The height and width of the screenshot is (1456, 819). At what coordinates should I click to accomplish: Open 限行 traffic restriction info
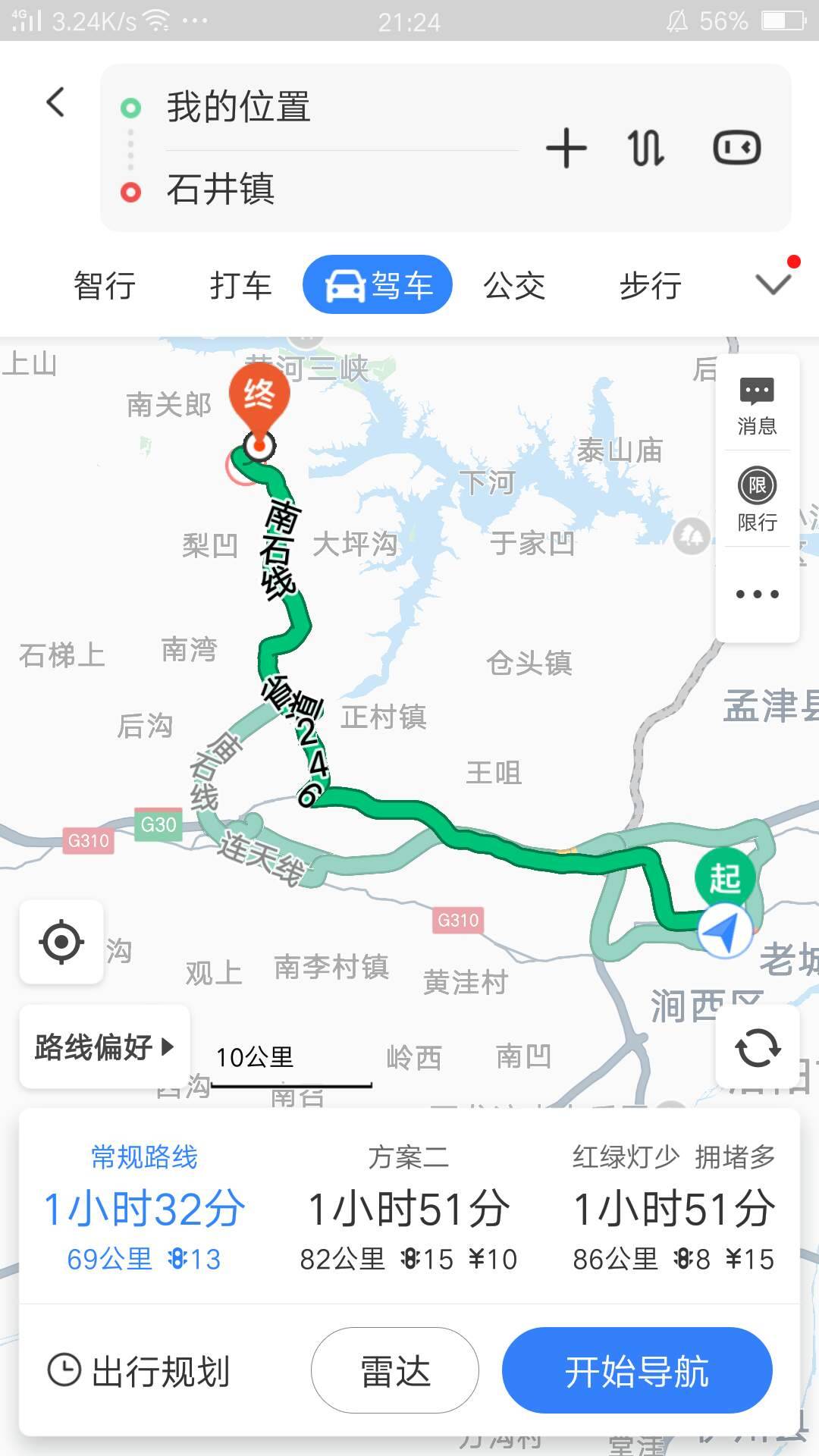(x=757, y=500)
